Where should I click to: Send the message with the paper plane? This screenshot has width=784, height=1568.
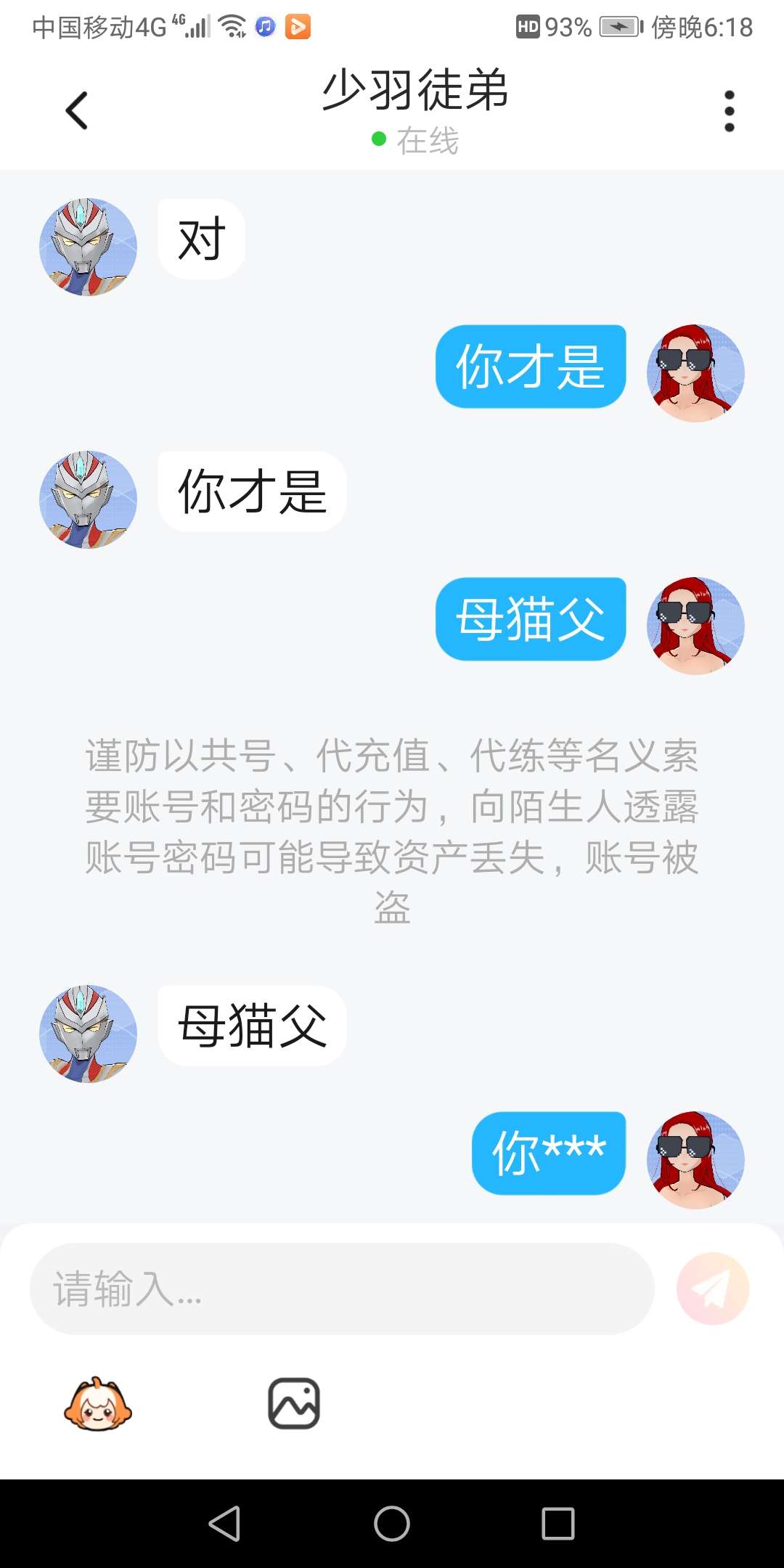712,1289
